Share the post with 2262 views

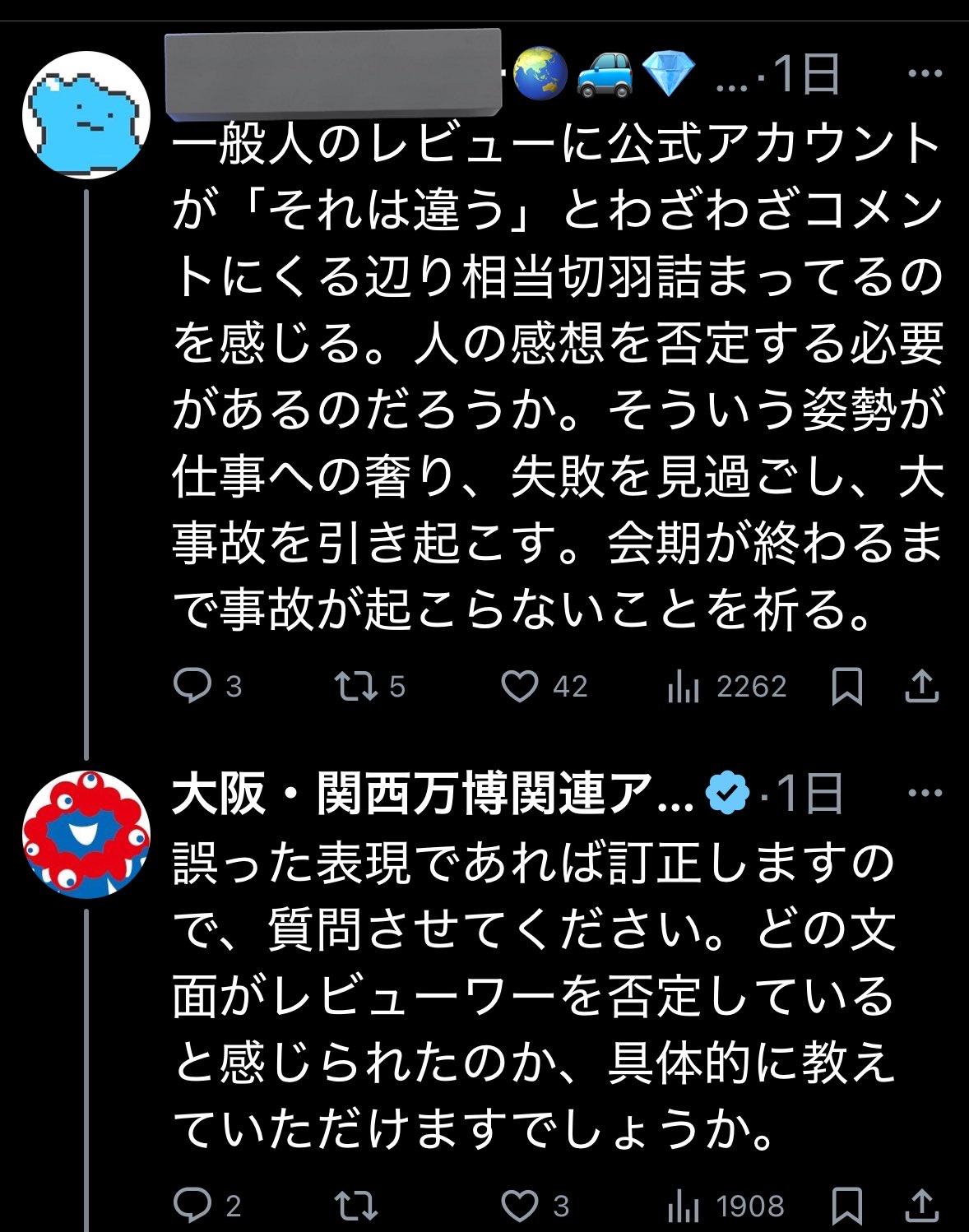click(x=922, y=686)
